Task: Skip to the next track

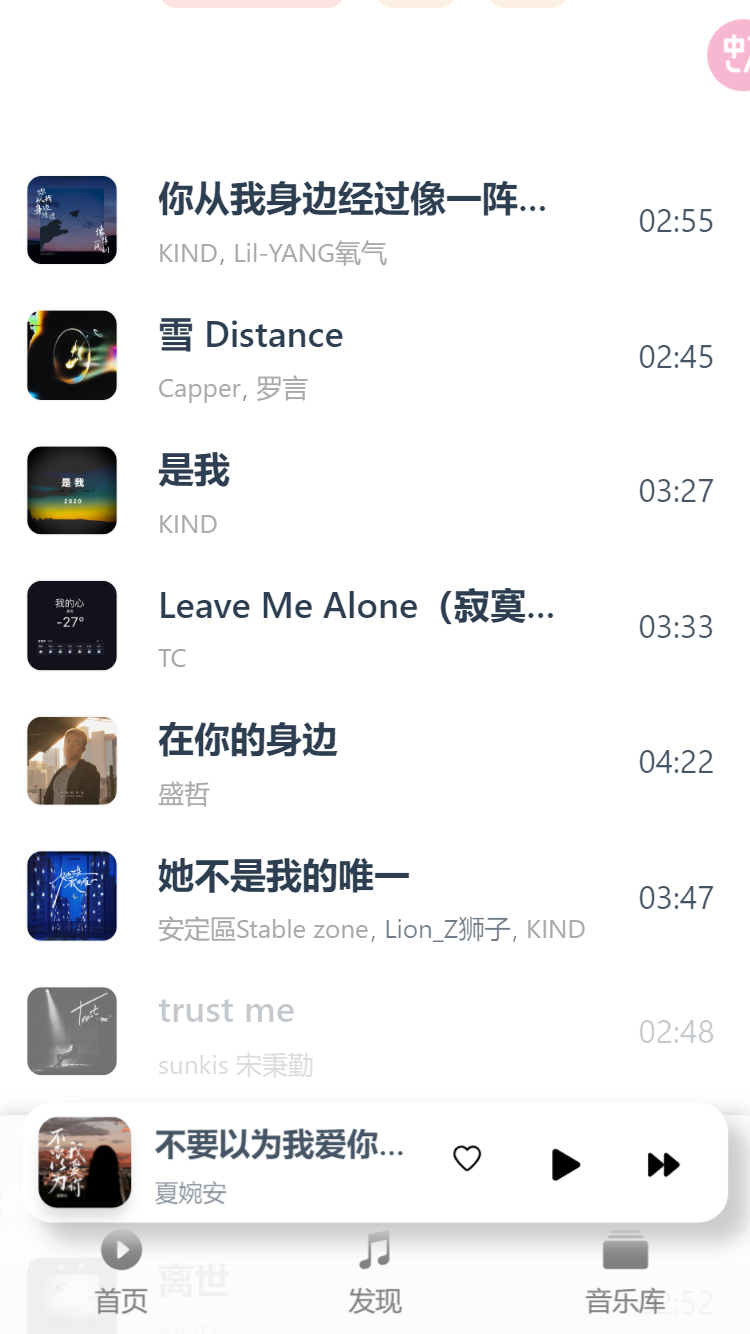Action: click(x=663, y=1164)
